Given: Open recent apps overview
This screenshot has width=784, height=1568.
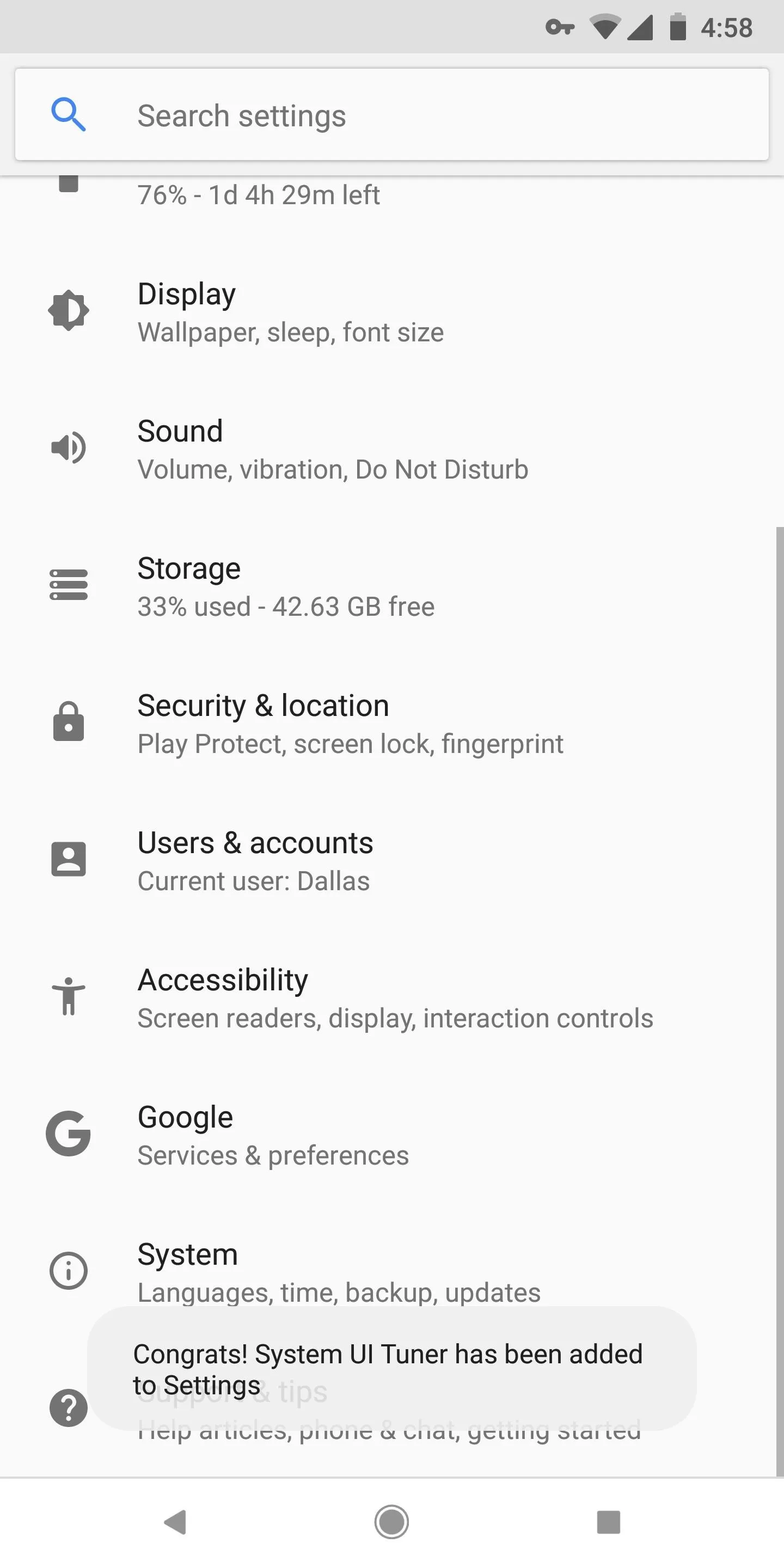Looking at the screenshot, I should pos(608,1522).
